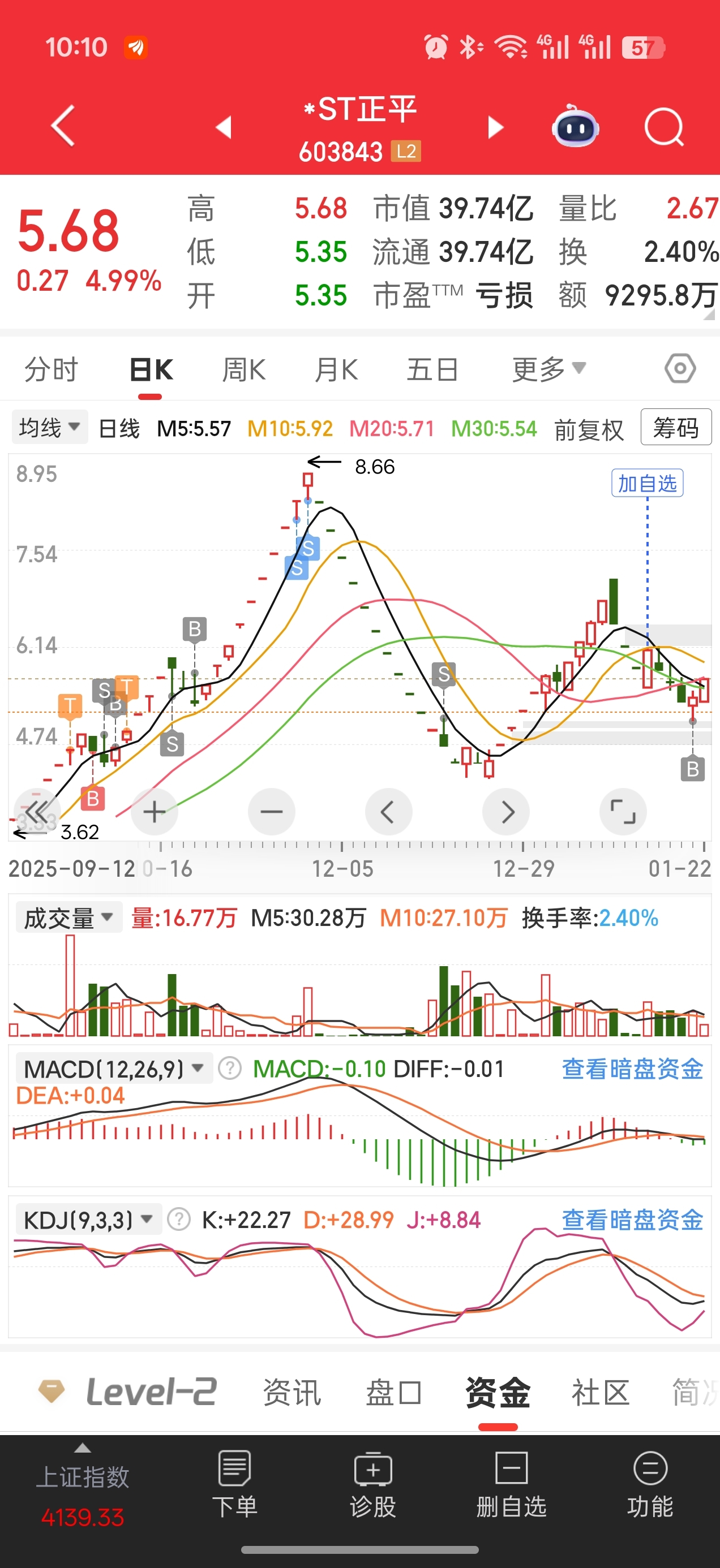
Task: Open the AI robot assistant
Action: [x=575, y=127]
